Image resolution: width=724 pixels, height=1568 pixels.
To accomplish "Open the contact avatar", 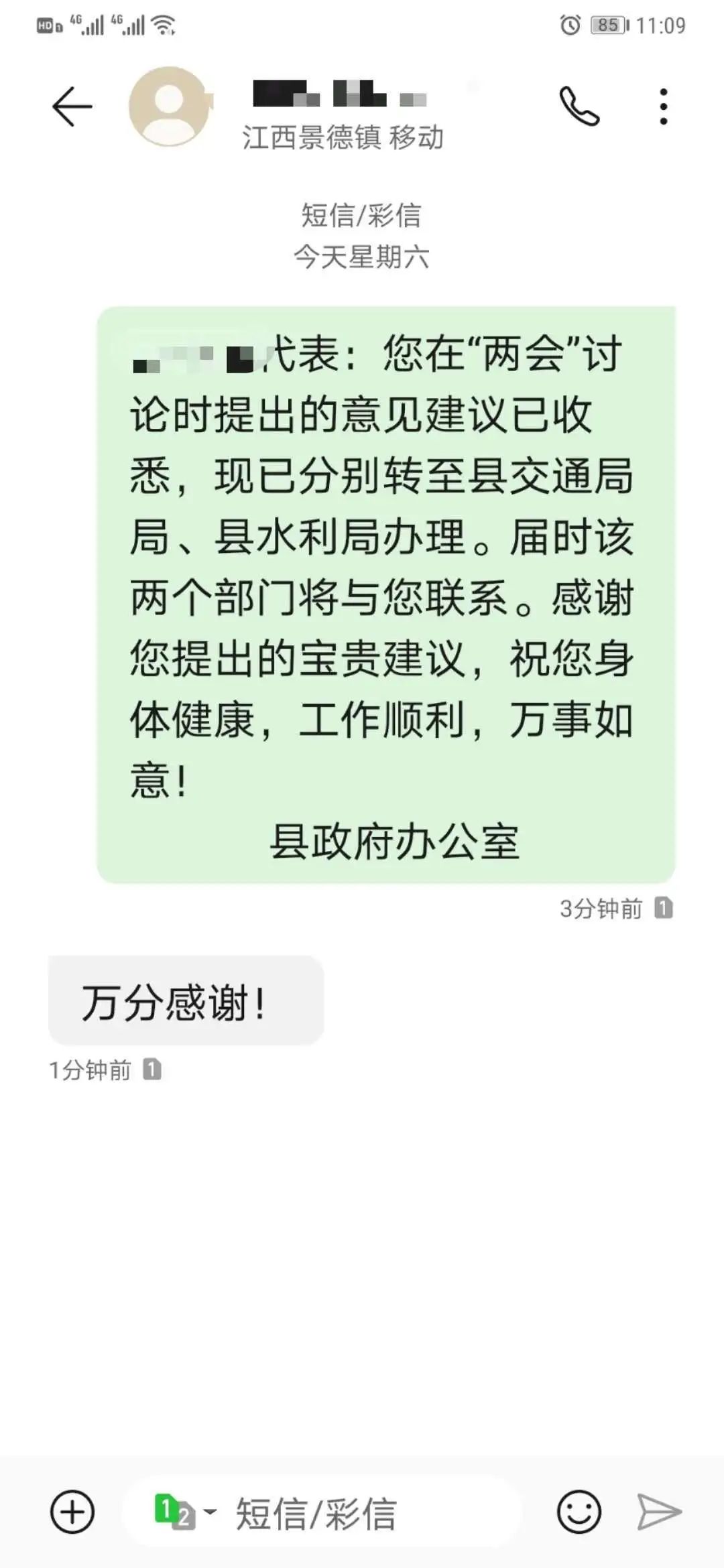I will click(170, 107).
